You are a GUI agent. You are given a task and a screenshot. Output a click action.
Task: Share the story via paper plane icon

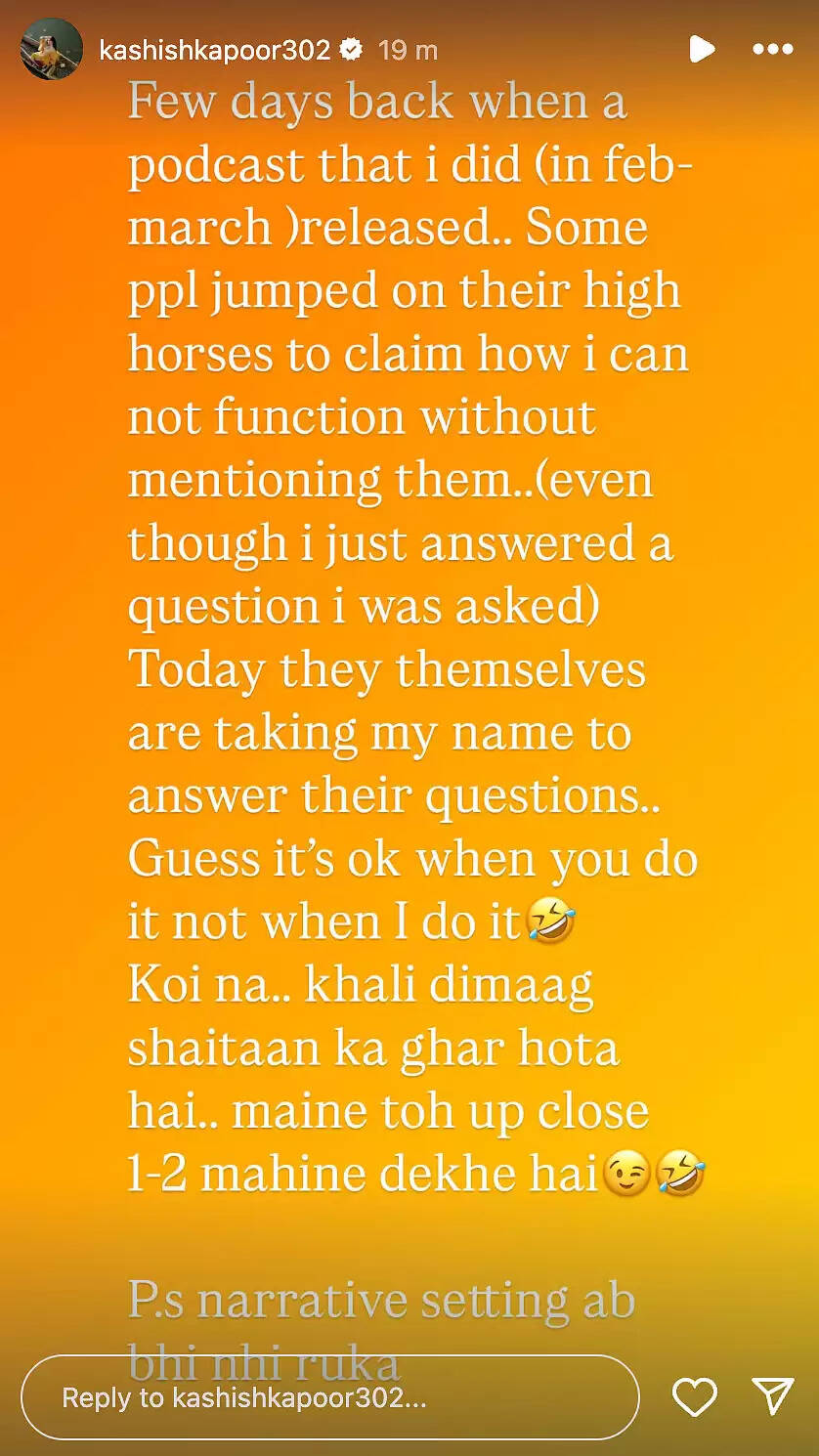tap(772, 1396)
